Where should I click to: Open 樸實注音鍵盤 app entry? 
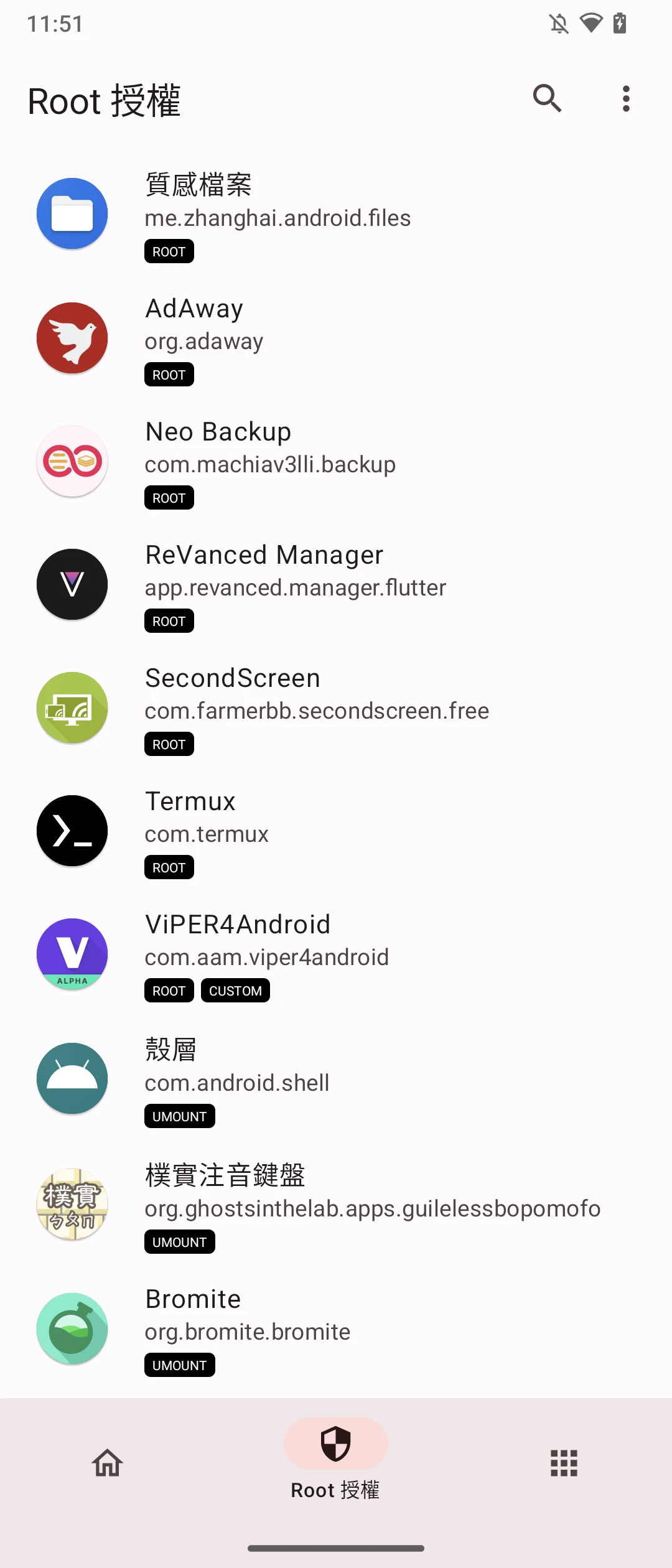[336, 1205]
